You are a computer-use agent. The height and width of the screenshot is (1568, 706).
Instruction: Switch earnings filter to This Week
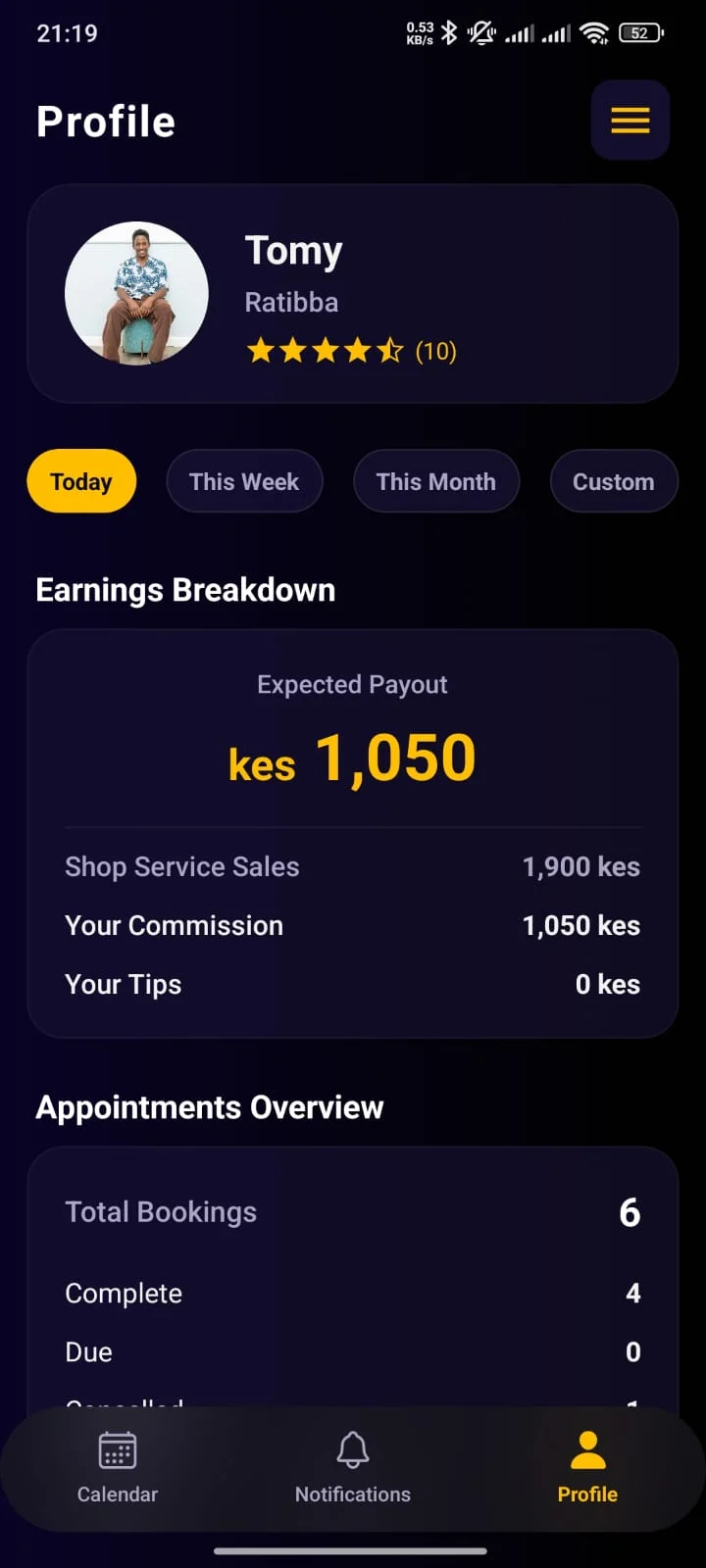coord(244,481)
